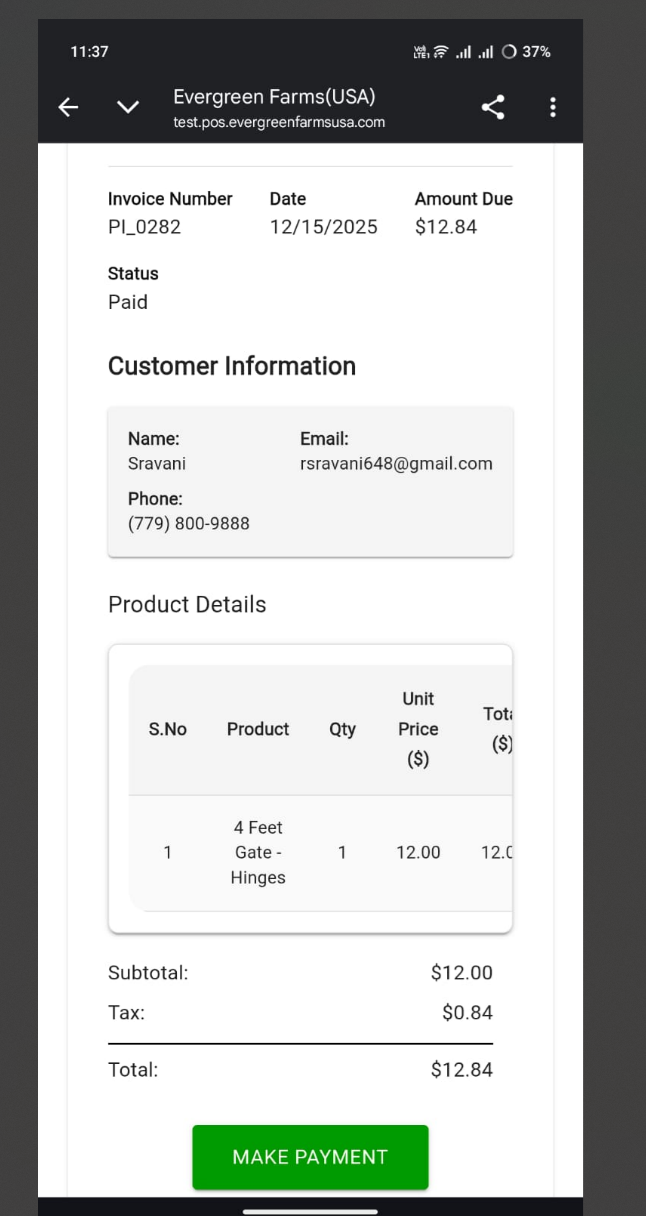646x1216 pixels.
Task: Share this invoice page
Action: pos(493,107)
